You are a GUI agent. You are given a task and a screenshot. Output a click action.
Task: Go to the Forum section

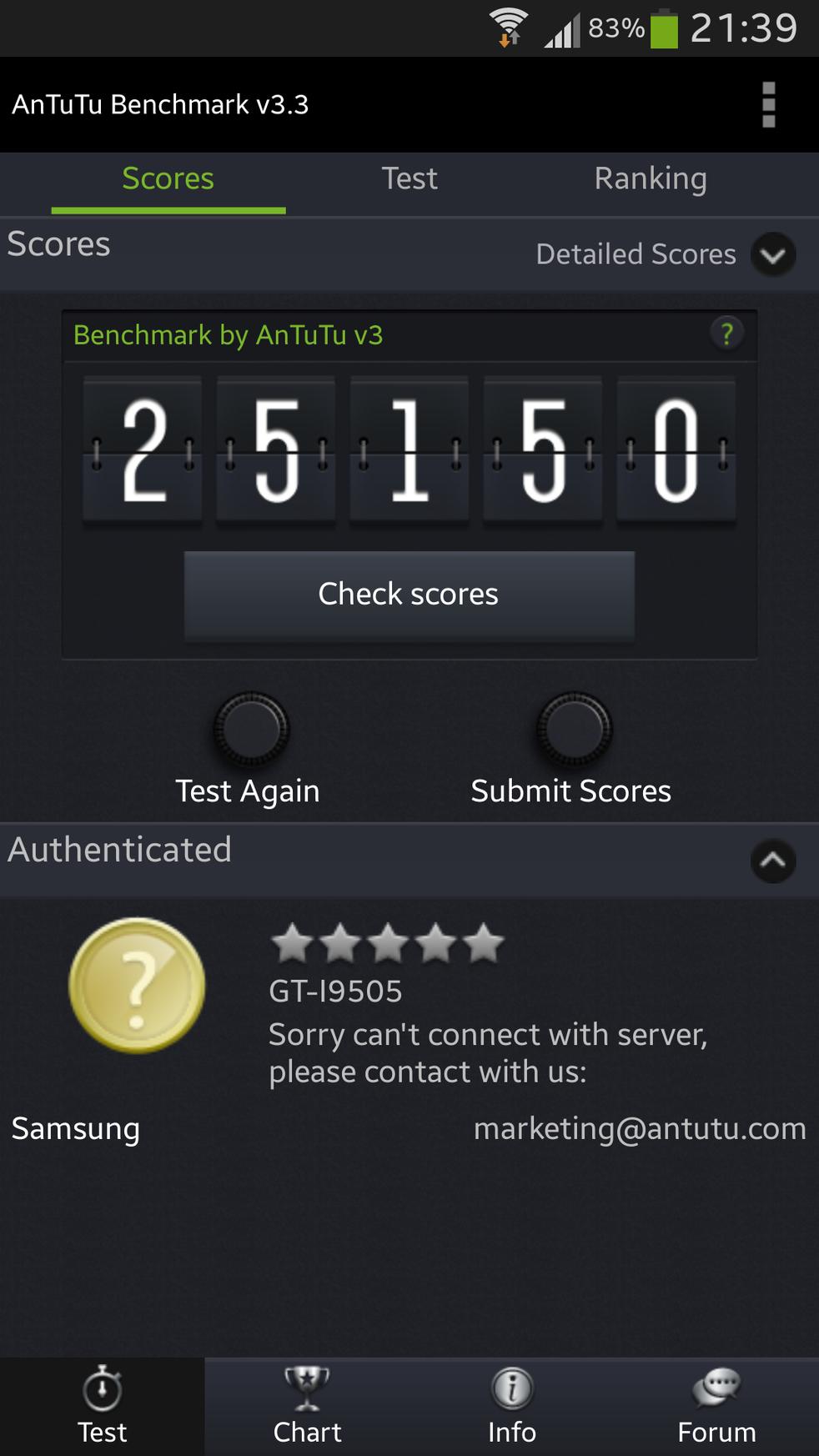click(716, 1408)
